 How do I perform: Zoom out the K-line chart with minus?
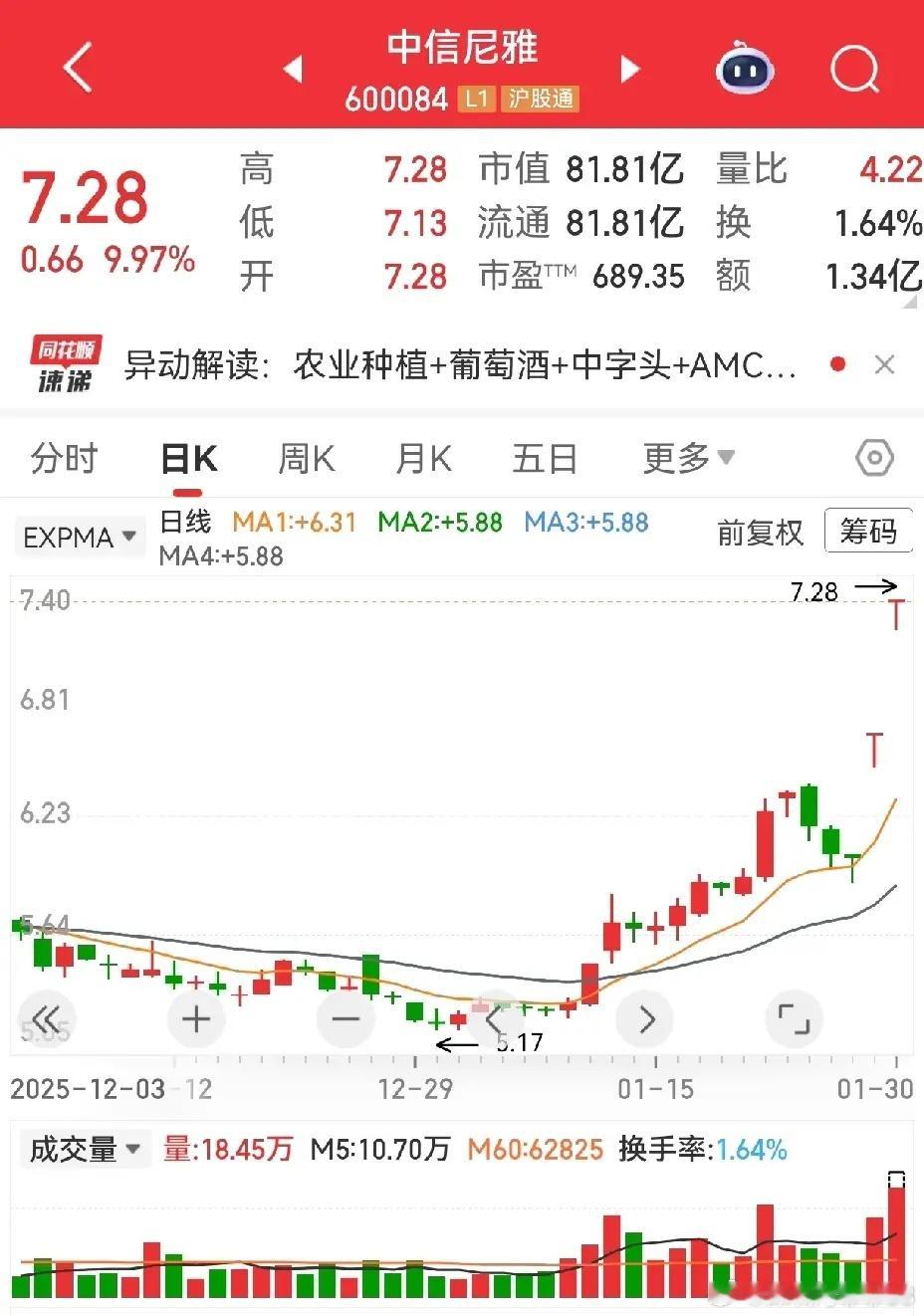(x=346, y=1019)
